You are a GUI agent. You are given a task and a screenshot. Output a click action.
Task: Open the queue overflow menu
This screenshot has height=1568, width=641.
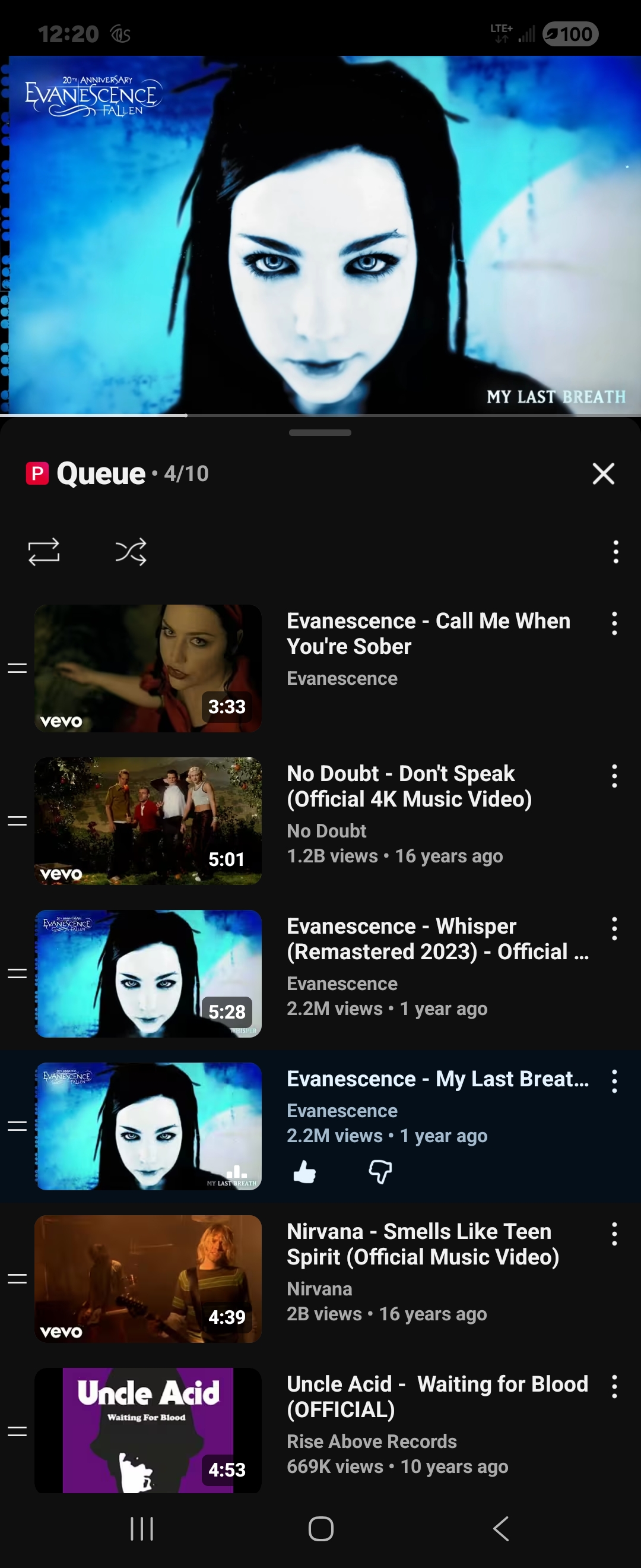pyautogui.click(x=615, y=552)
